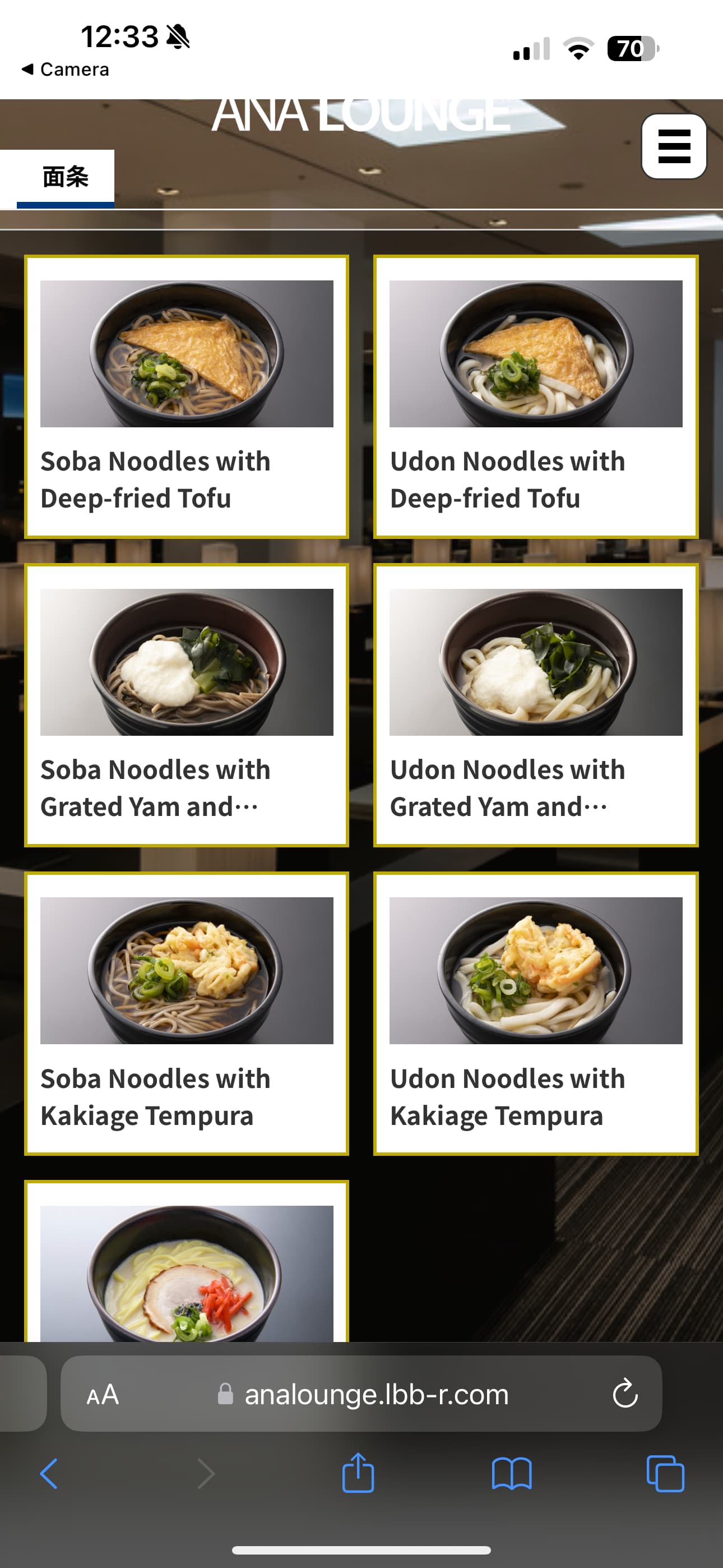
Task: Open Udon Noodles with Deep-fried Tofu
Action: click(x=536, y=396)
